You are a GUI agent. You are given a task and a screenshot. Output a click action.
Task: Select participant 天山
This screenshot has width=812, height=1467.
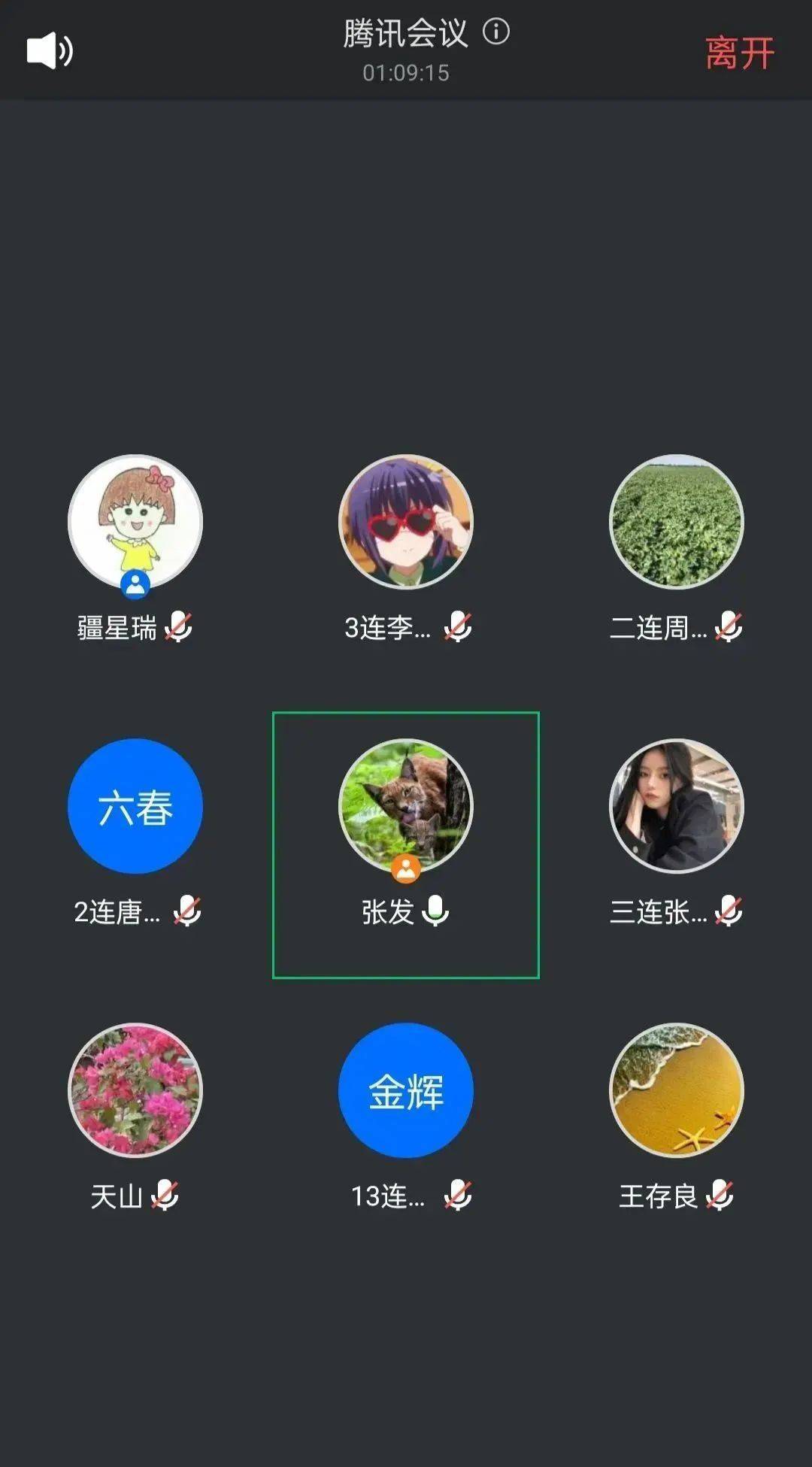[135, 1090]
